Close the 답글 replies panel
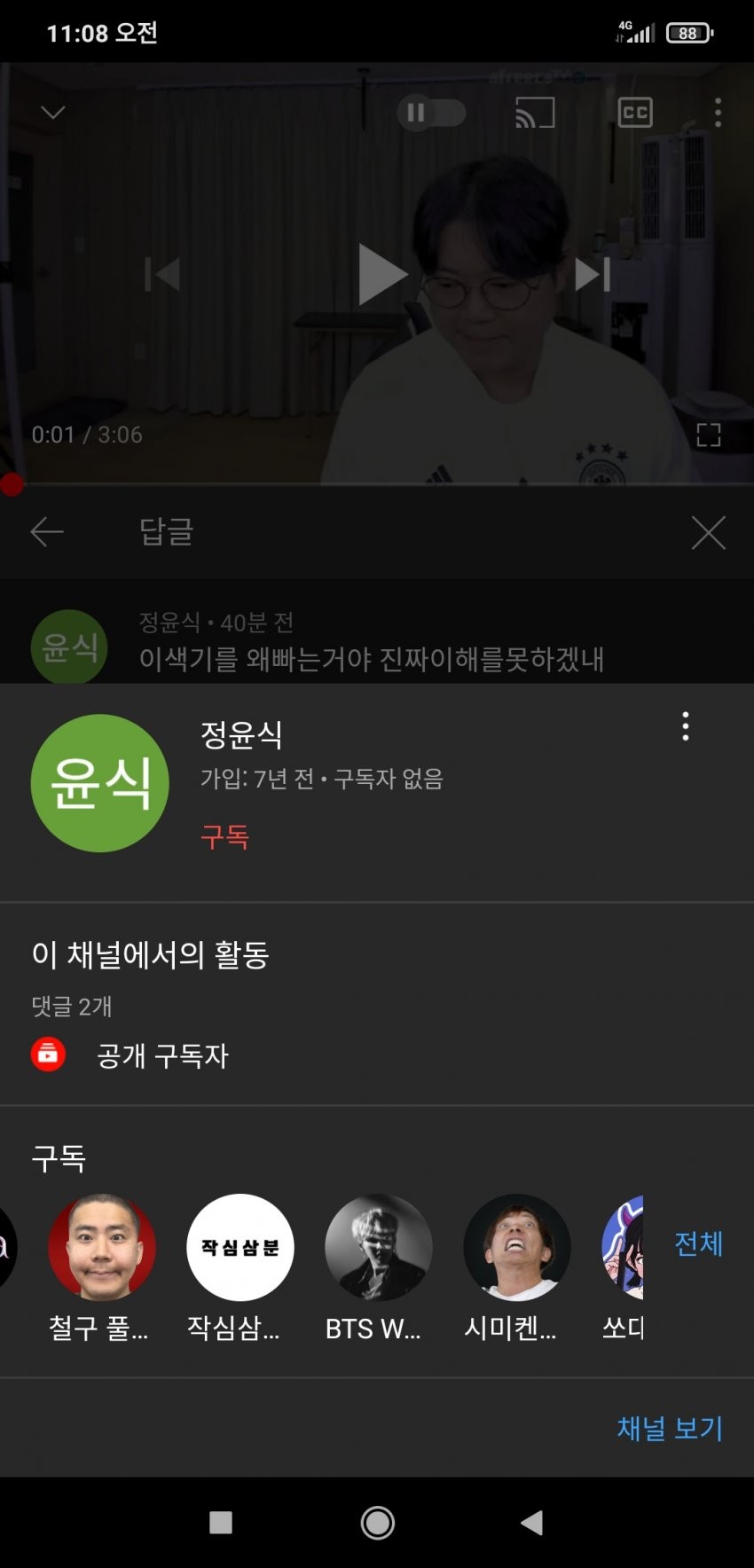754x1568 pixels. point(708,533)
